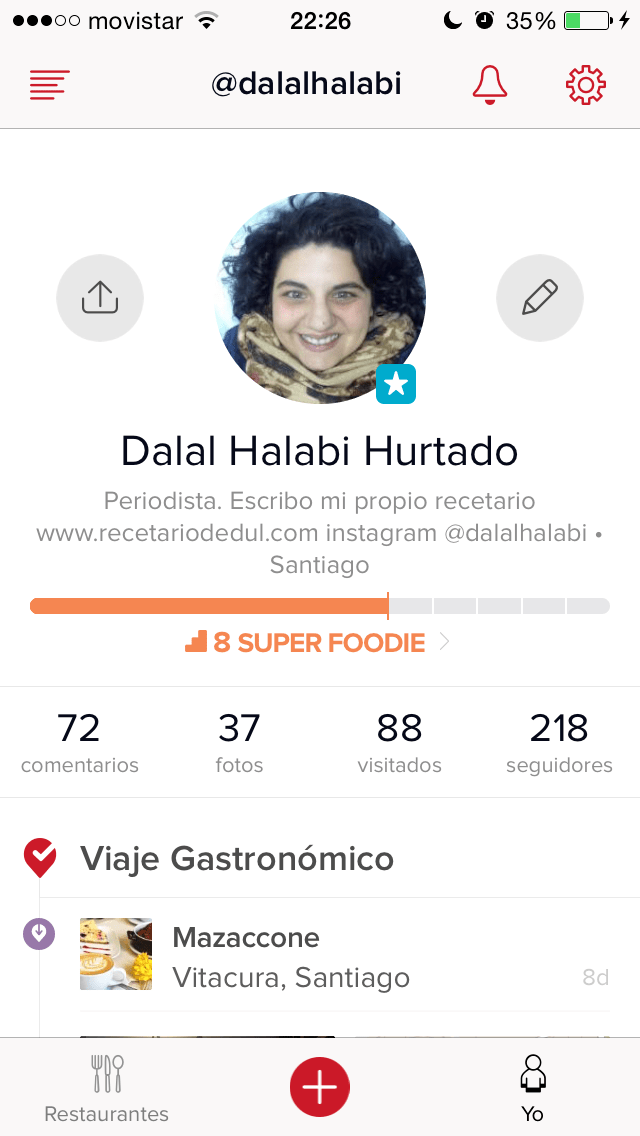The width and height of the screenshot is (640, 1136).
Task: View the 218 seguidores
Action: tap(559, 742)
